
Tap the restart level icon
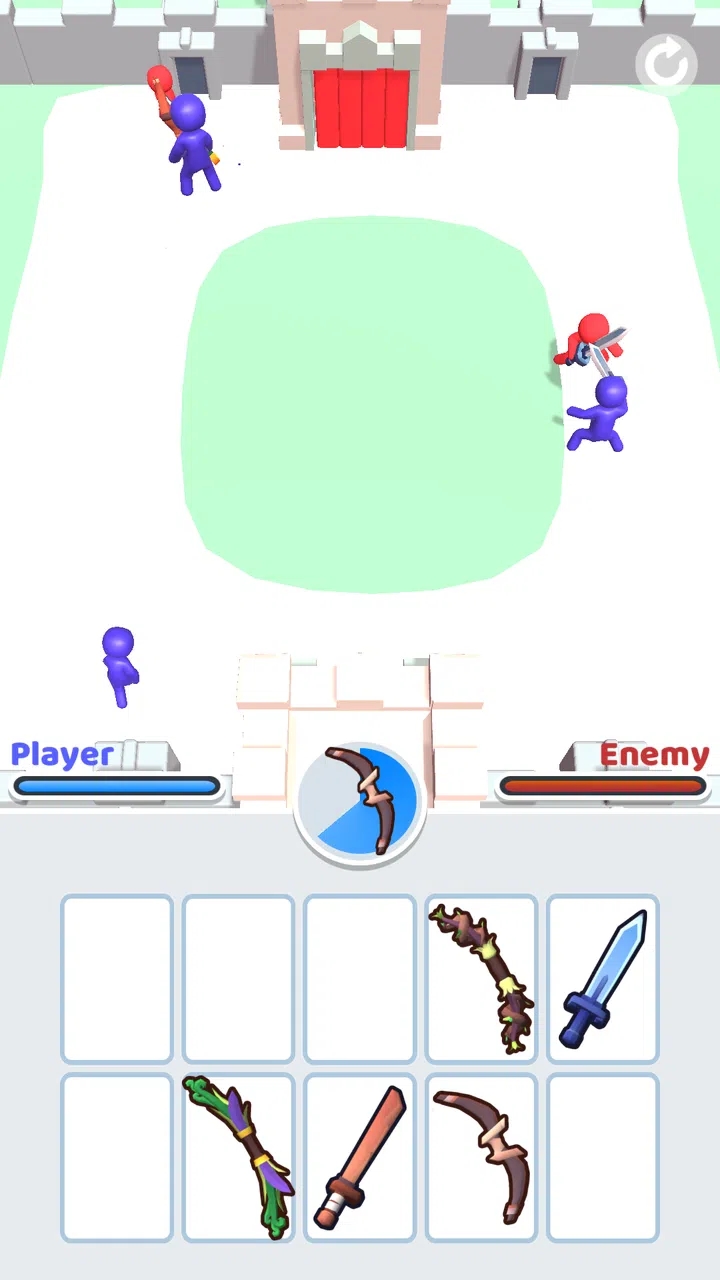(666, 64)
